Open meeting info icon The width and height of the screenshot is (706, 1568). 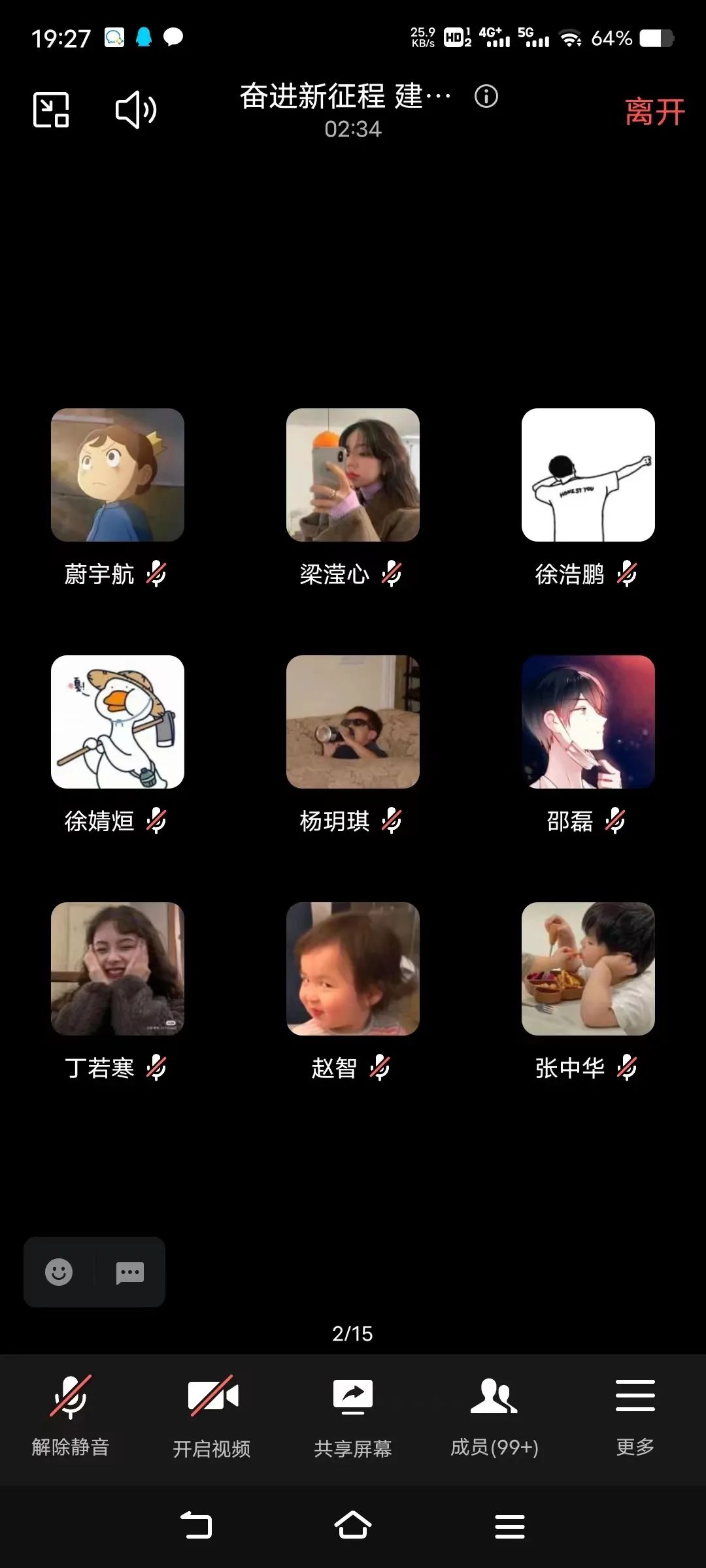[x=486, y=97]
